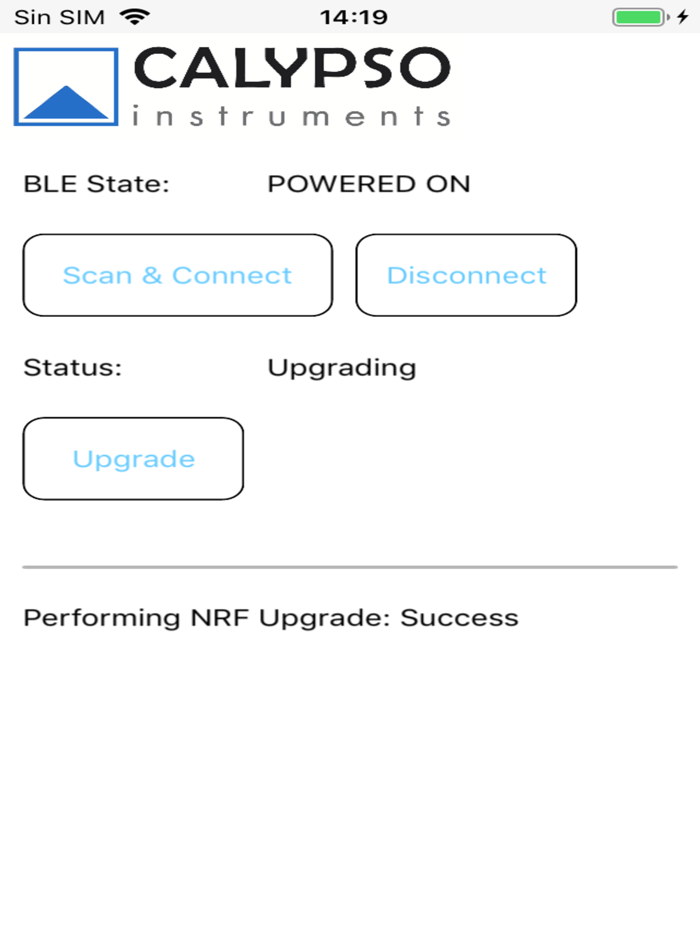The height and width of the screenshot is (934, 700).
Task: Start the firmware Upgrade
Action: tap(133, 459)
